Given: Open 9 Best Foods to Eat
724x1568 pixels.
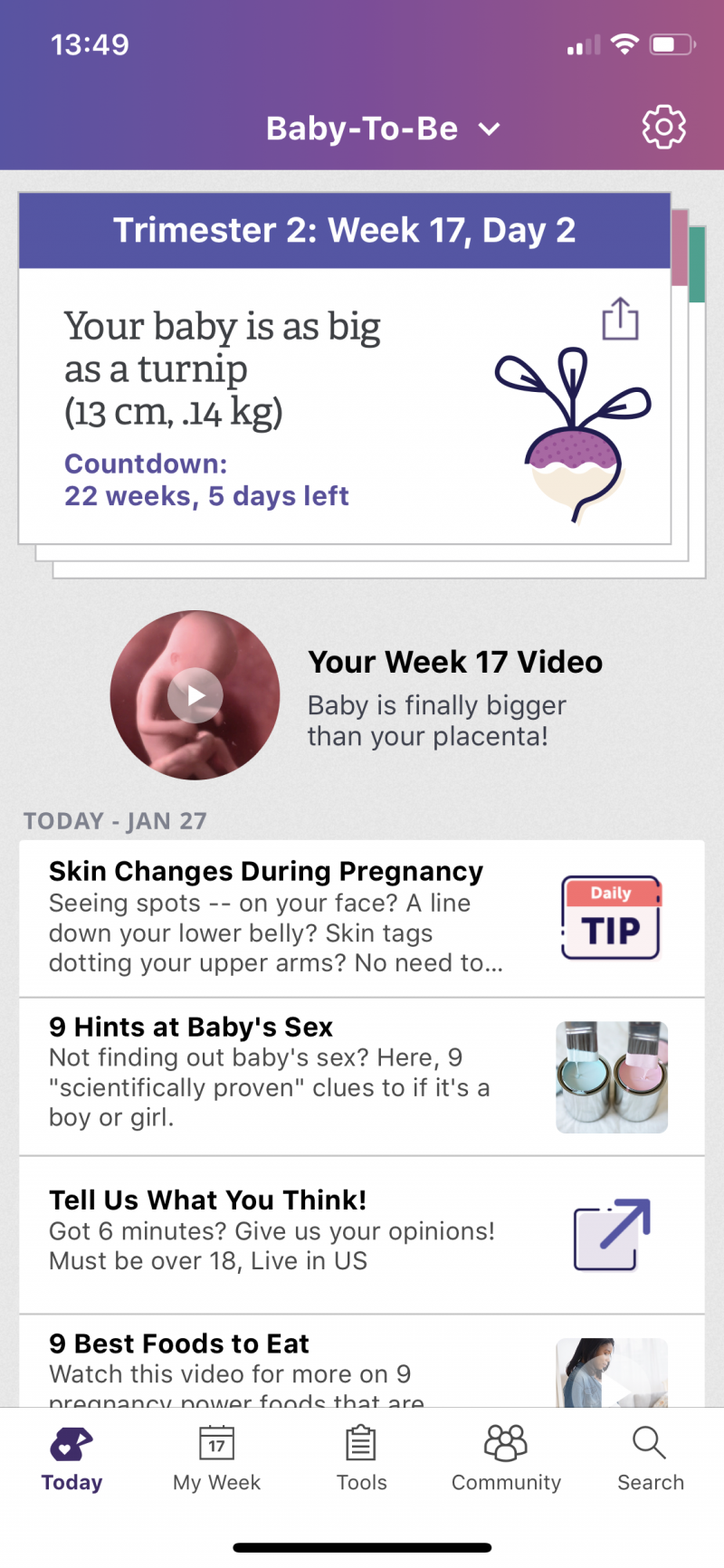Looking at the screenshot, I should tap(362, 1367).
